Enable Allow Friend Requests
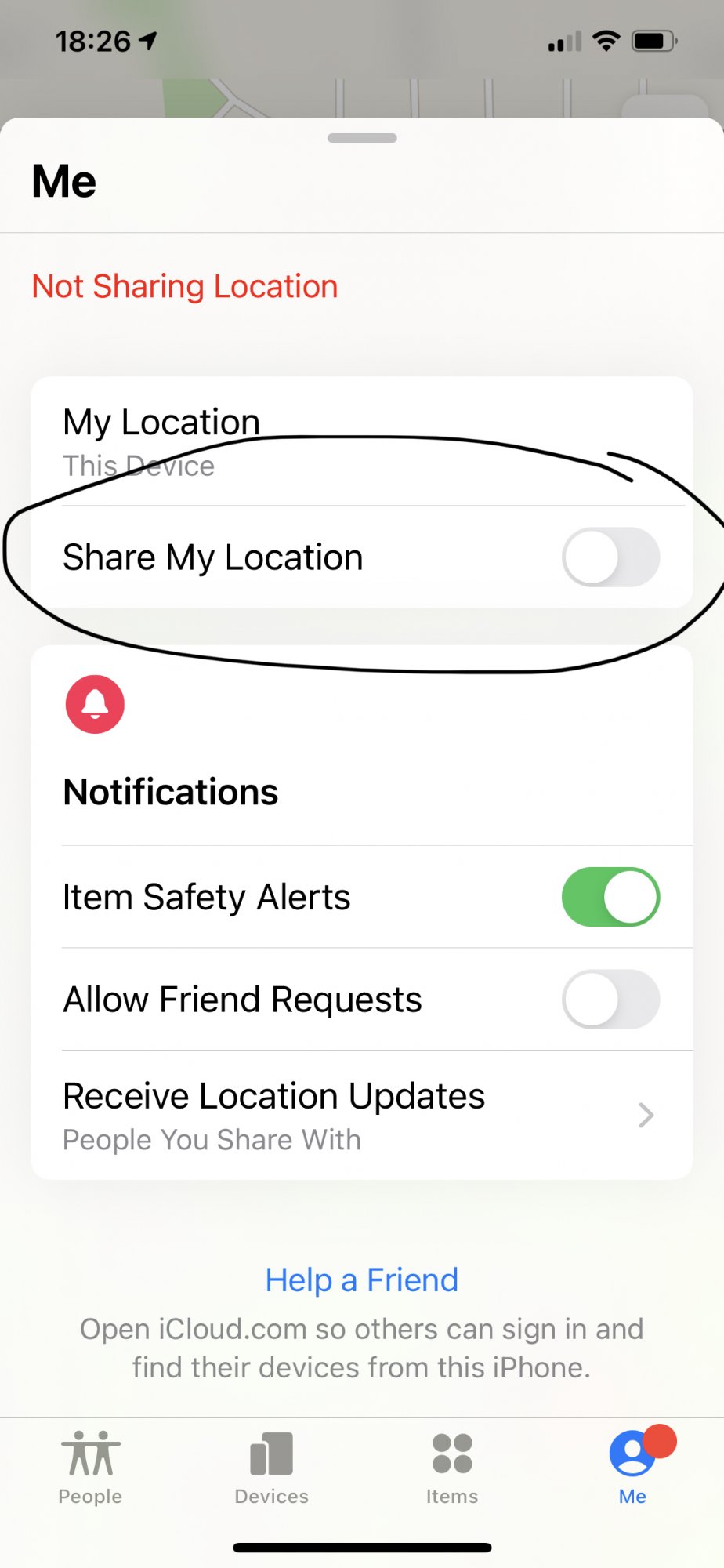Image resolution: width=724 pixels, height=1568 pixels. tap(610, 999)
